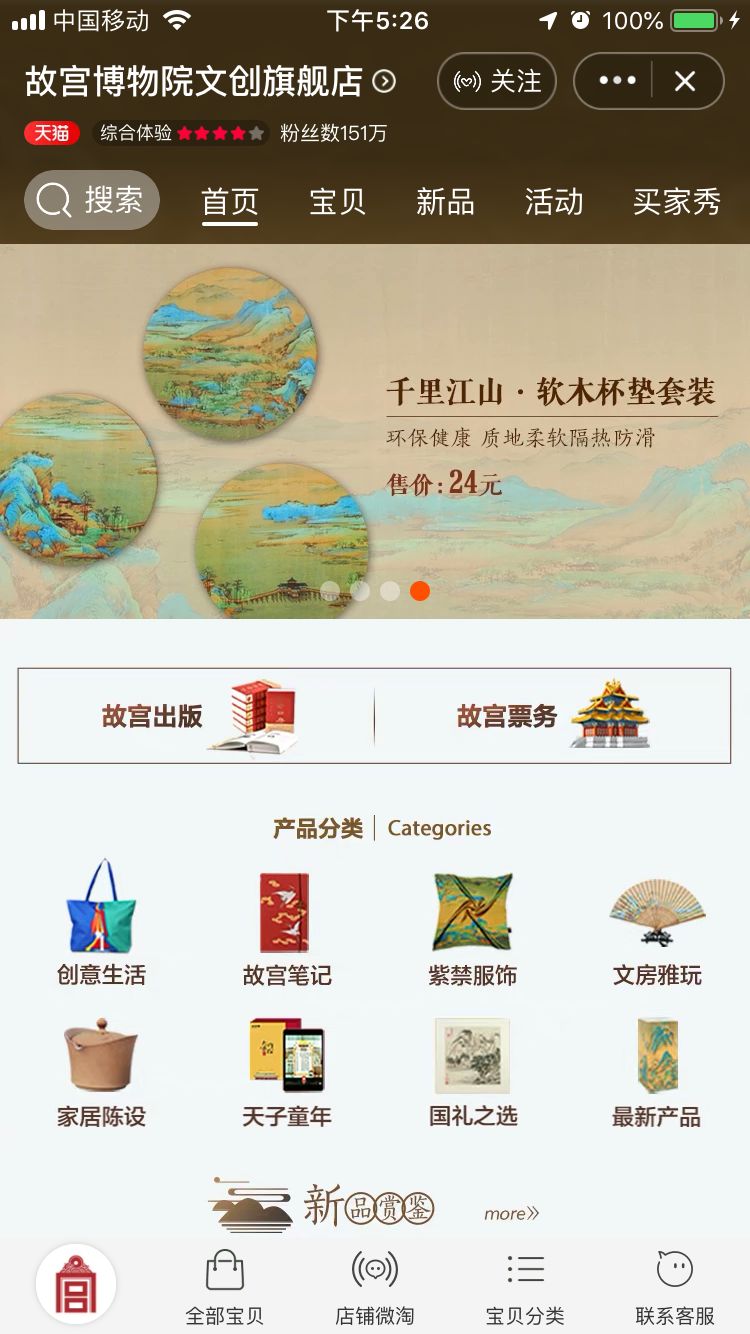Open the three-dot overflow menu

pyautogui.click(x=617, y=81)
